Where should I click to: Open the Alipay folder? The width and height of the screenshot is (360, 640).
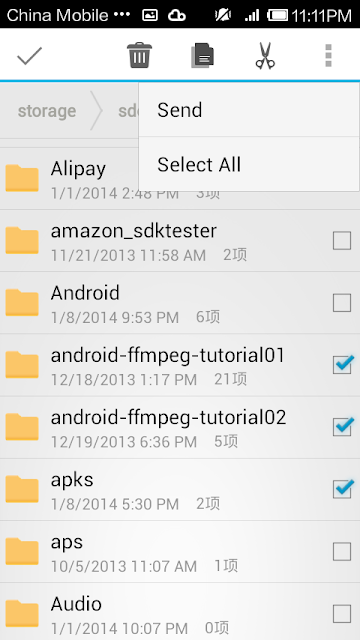point(69,179)
